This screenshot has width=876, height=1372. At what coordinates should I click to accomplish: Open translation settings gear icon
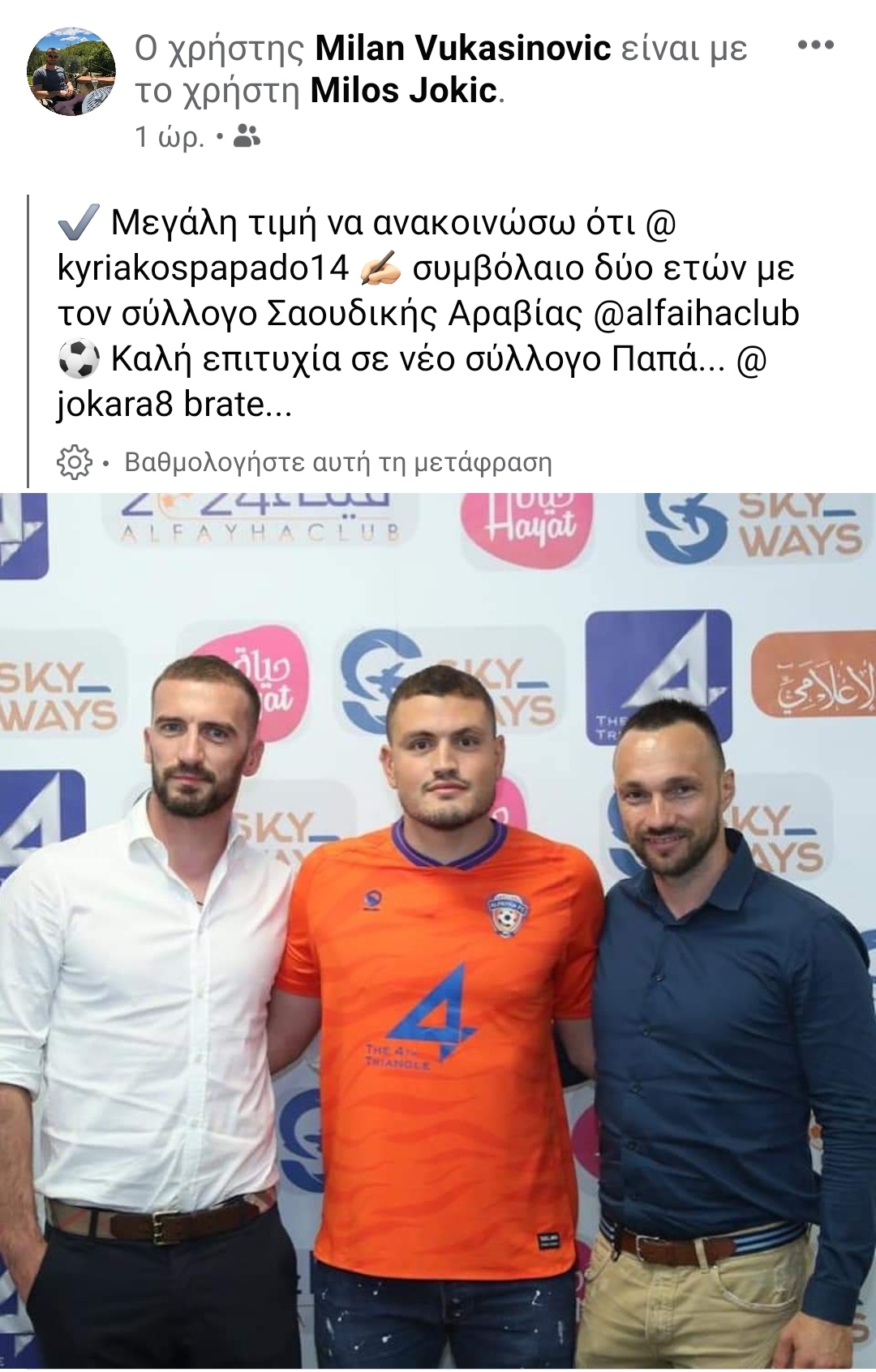point(75,462)
